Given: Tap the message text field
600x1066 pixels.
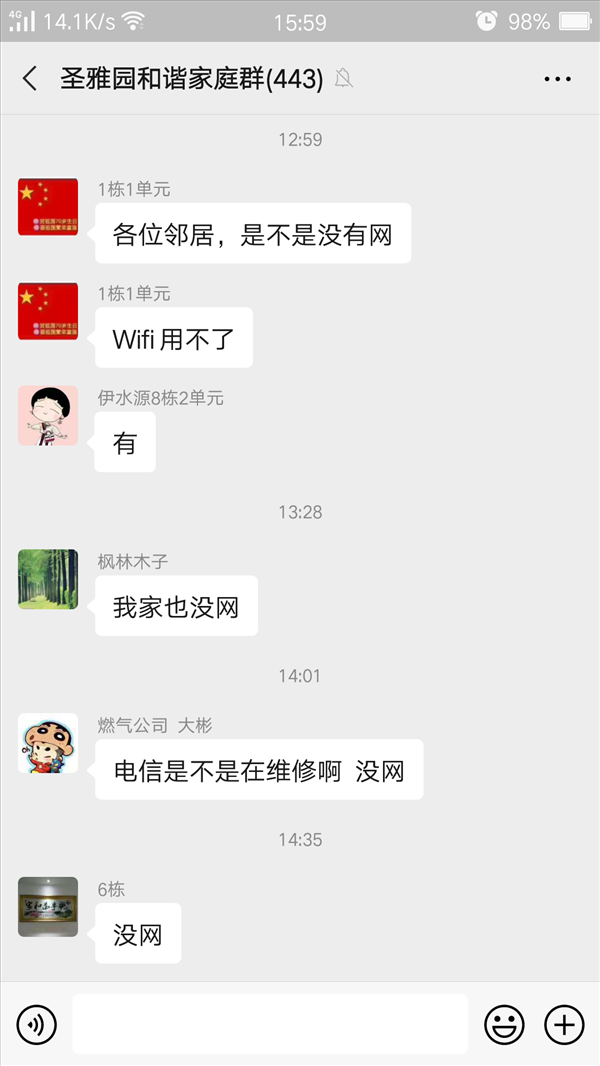Looking at the screenshot, I should point(270,1024).
